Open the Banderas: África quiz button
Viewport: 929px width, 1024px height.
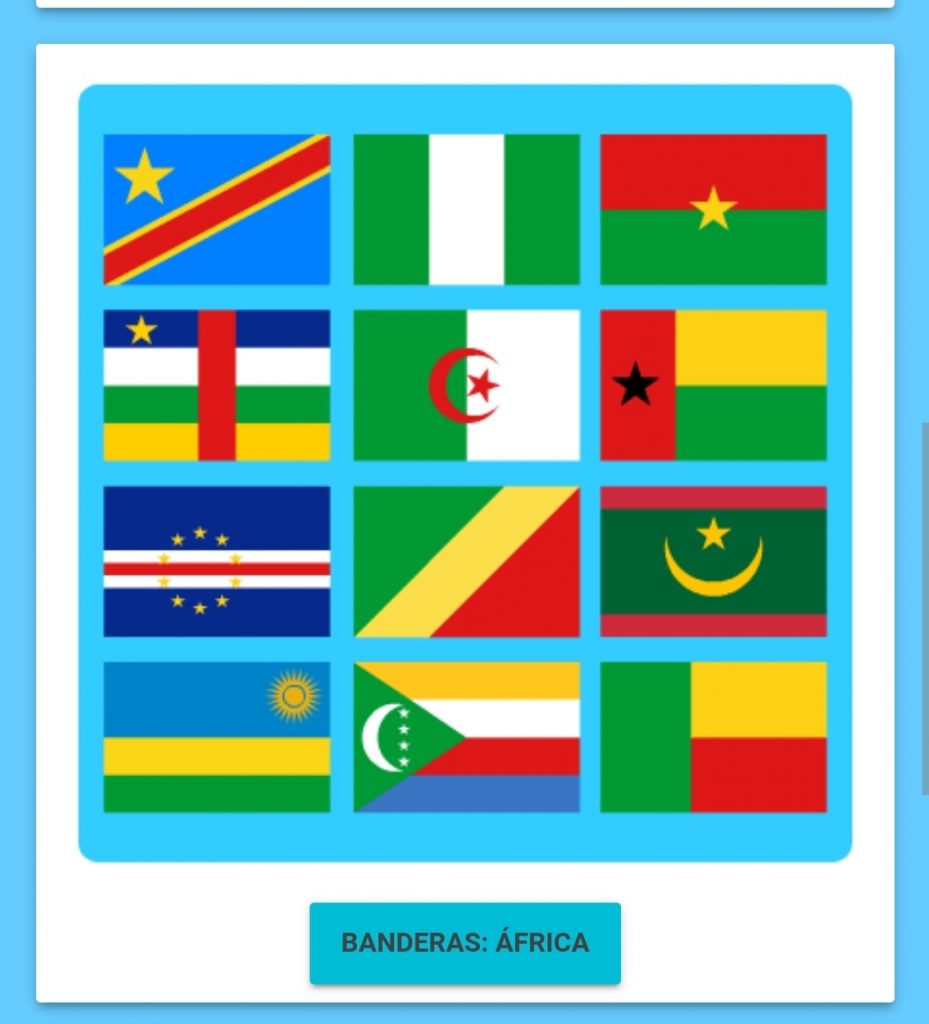point(465,942)
